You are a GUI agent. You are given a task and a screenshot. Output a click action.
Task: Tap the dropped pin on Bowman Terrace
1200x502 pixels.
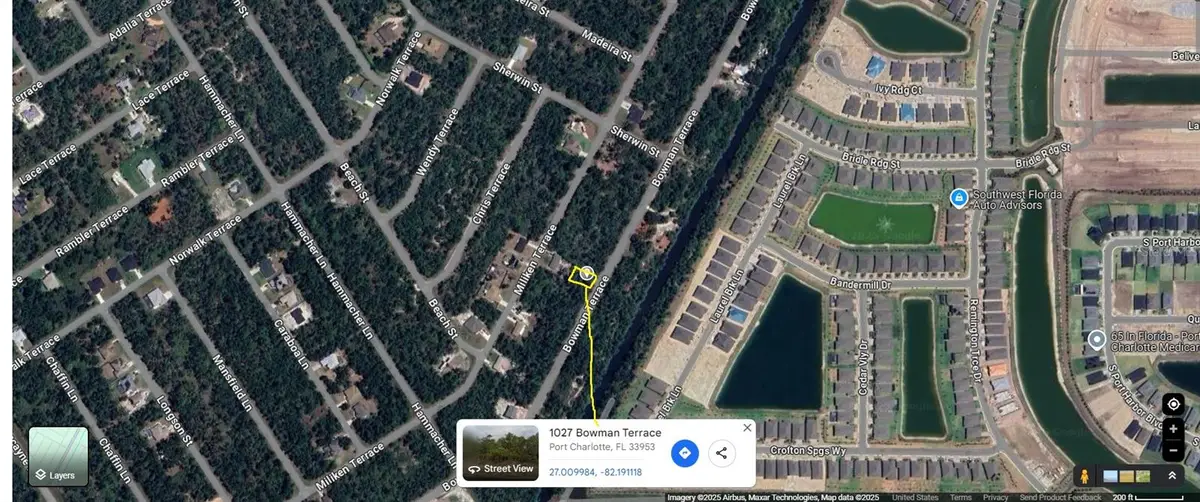click(586, 272)
